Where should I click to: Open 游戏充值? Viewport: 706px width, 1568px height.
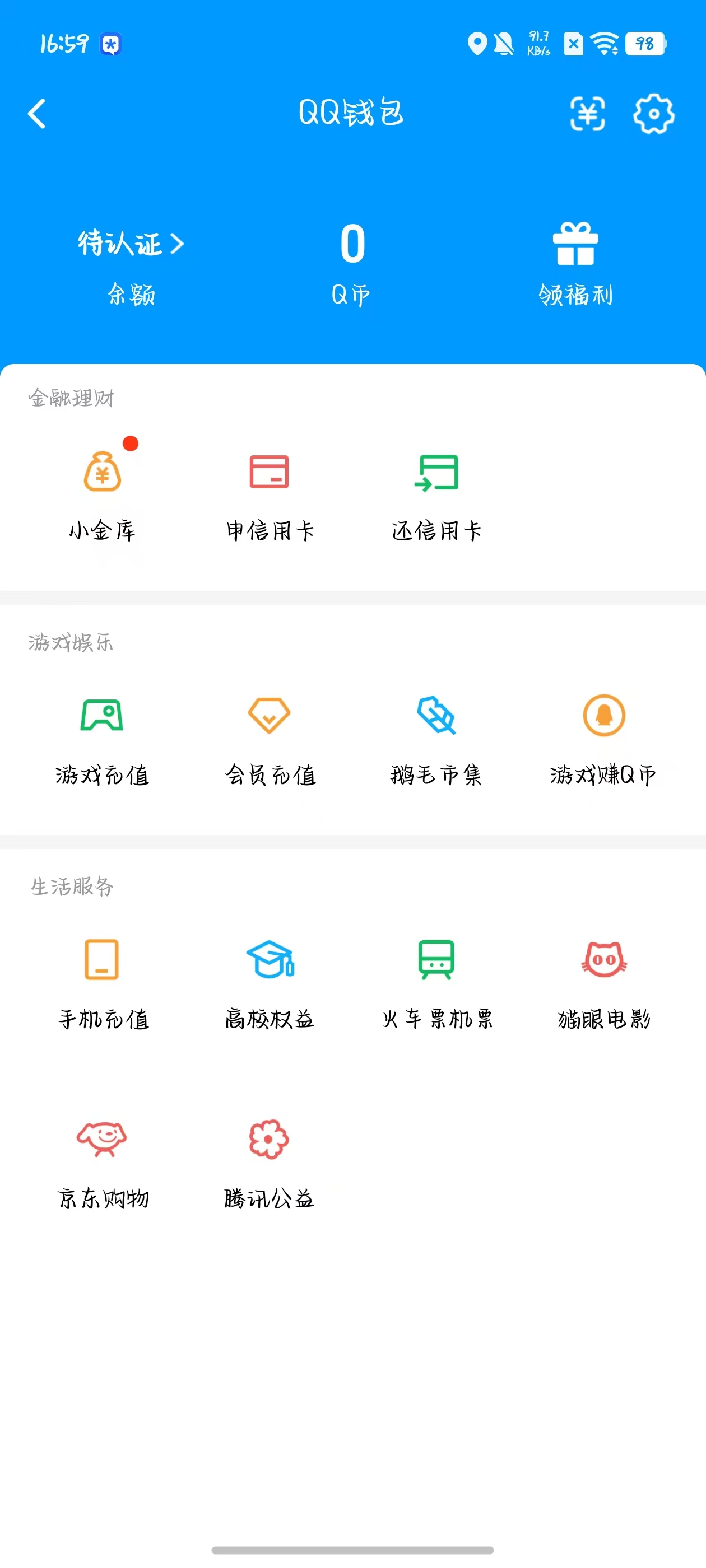[x=103, y=738]
